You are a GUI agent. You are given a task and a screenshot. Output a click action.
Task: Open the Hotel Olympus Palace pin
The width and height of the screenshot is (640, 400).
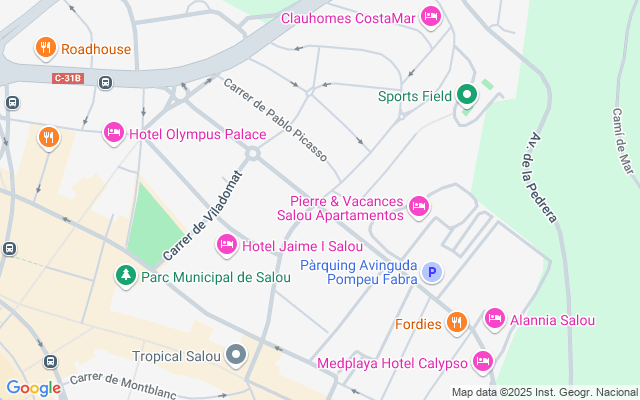114,133
